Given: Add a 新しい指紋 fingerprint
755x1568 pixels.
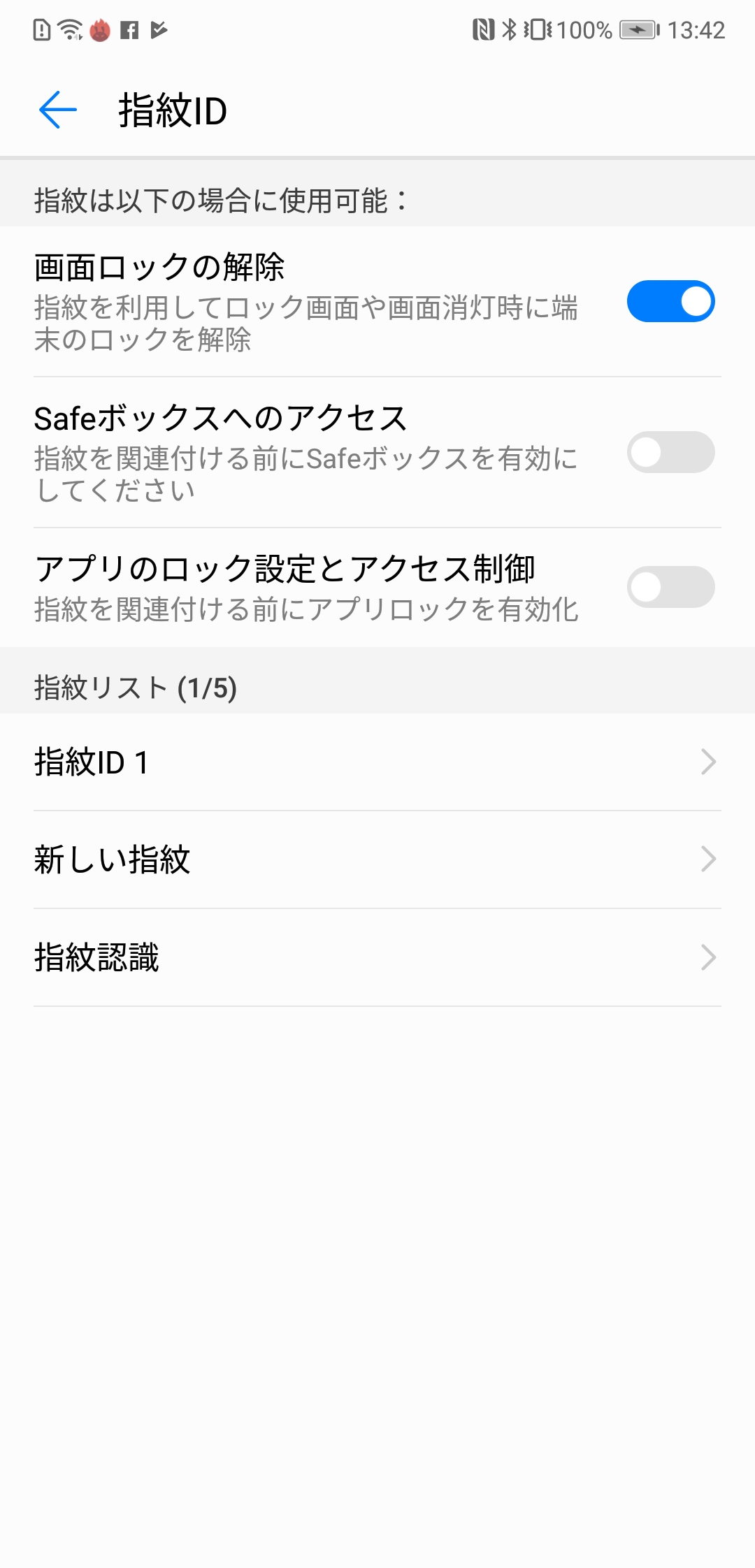Looking at the screenshot, I should pos(112,861).
